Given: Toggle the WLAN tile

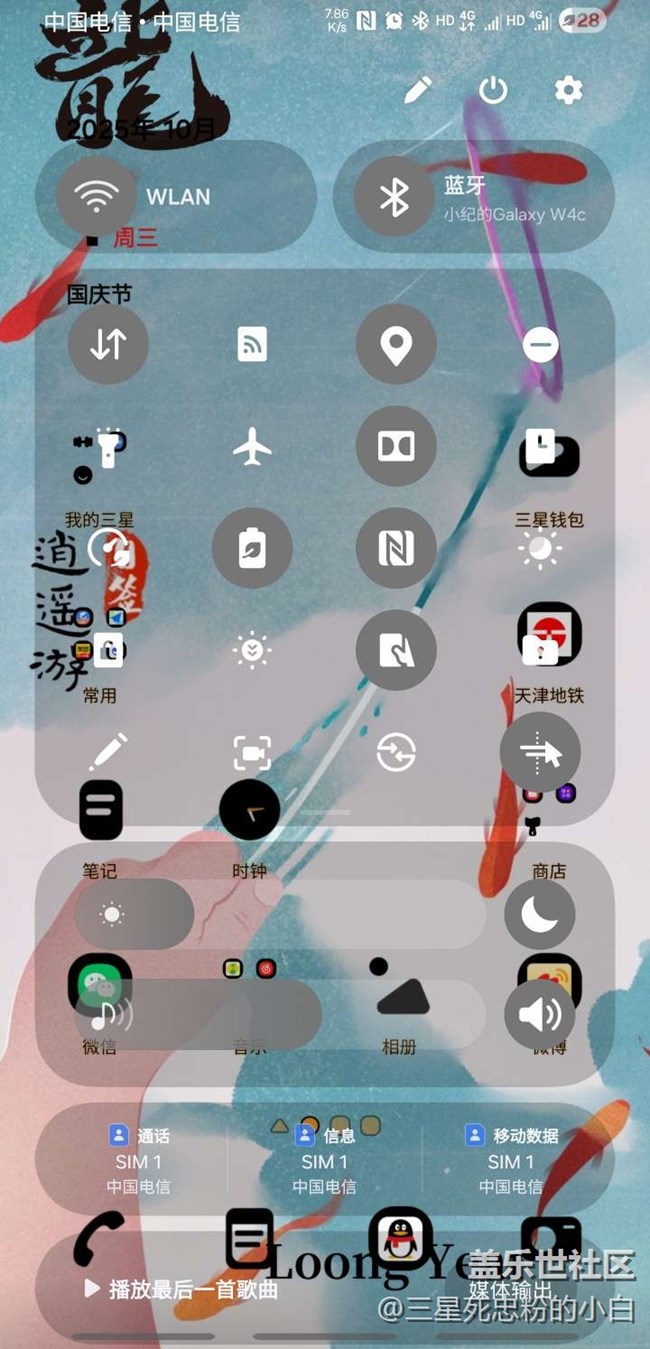Looking at the screenshot, I should (97, 197).
